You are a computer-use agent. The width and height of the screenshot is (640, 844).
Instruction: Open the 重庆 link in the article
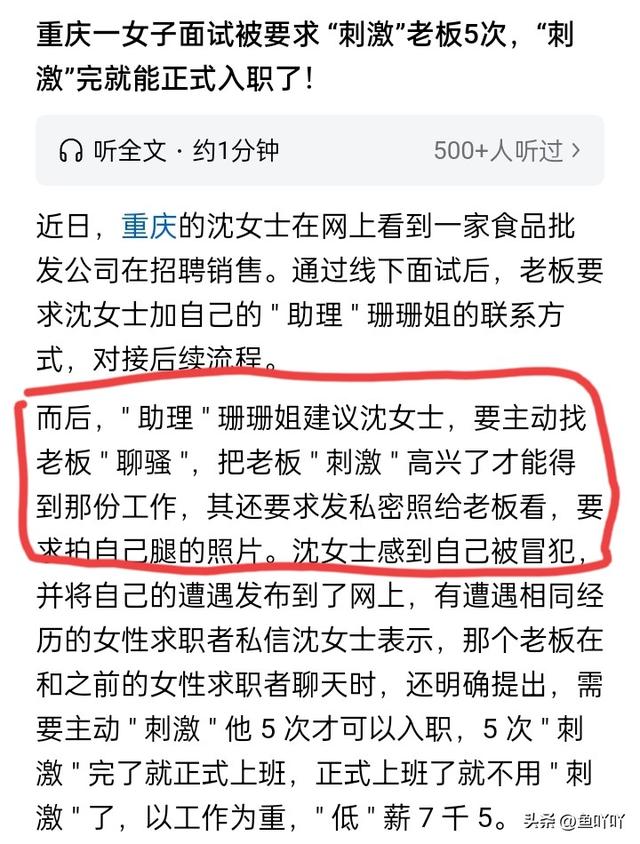click(x=148, y=226)
